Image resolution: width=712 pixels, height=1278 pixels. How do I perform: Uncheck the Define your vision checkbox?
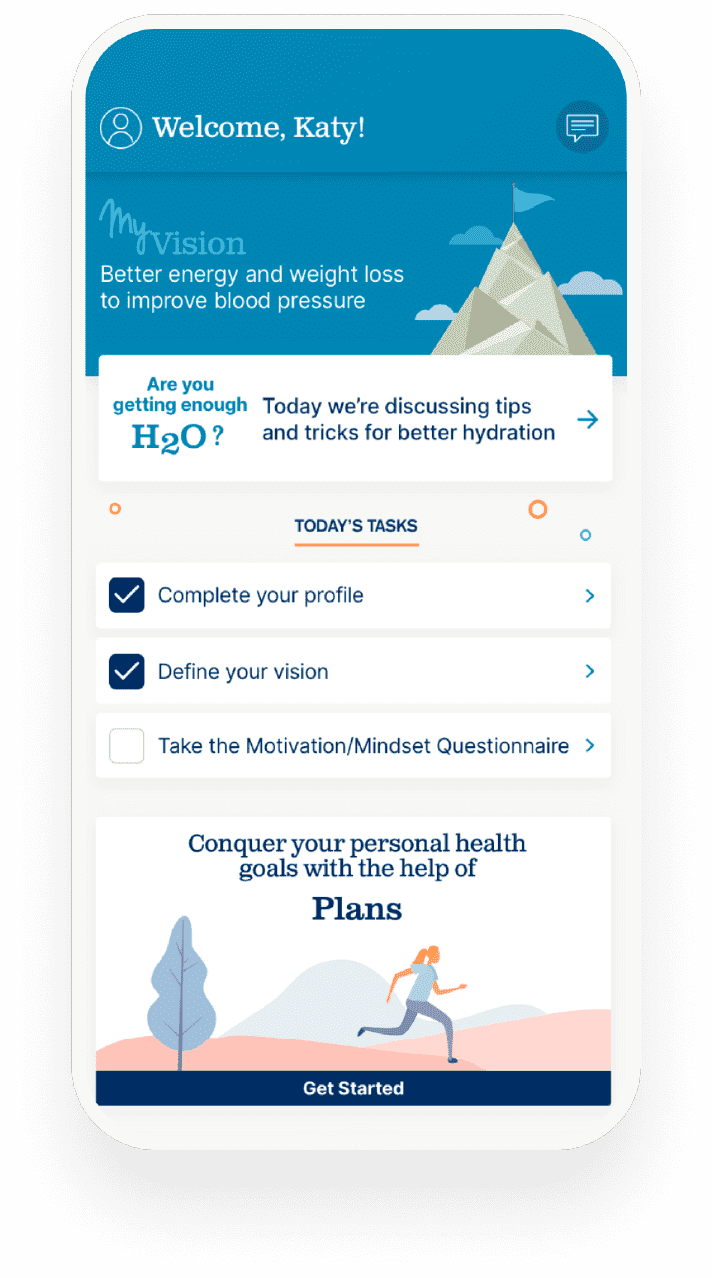coord(127,672)
